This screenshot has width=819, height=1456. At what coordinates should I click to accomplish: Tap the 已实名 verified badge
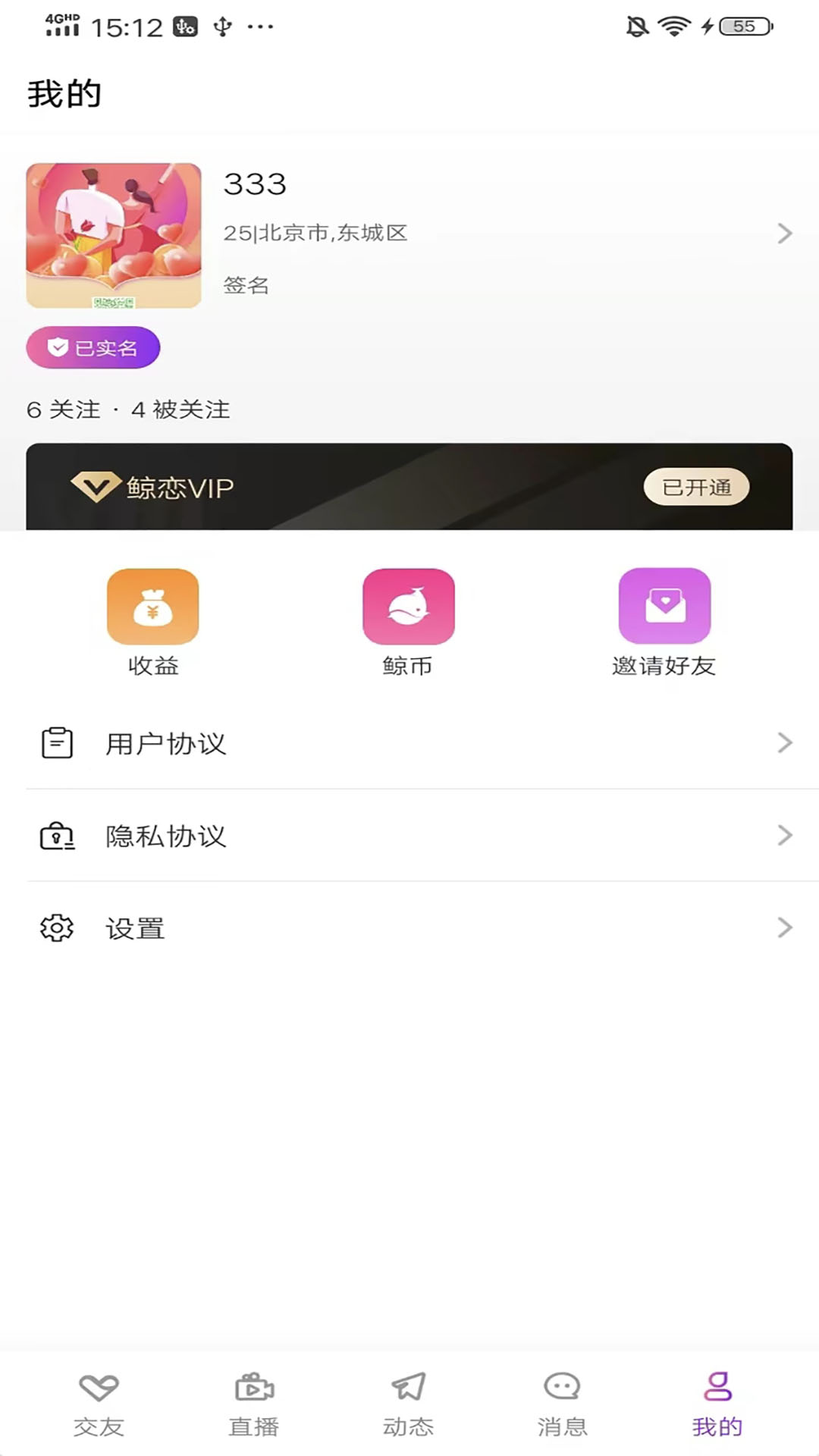[93, 347]
